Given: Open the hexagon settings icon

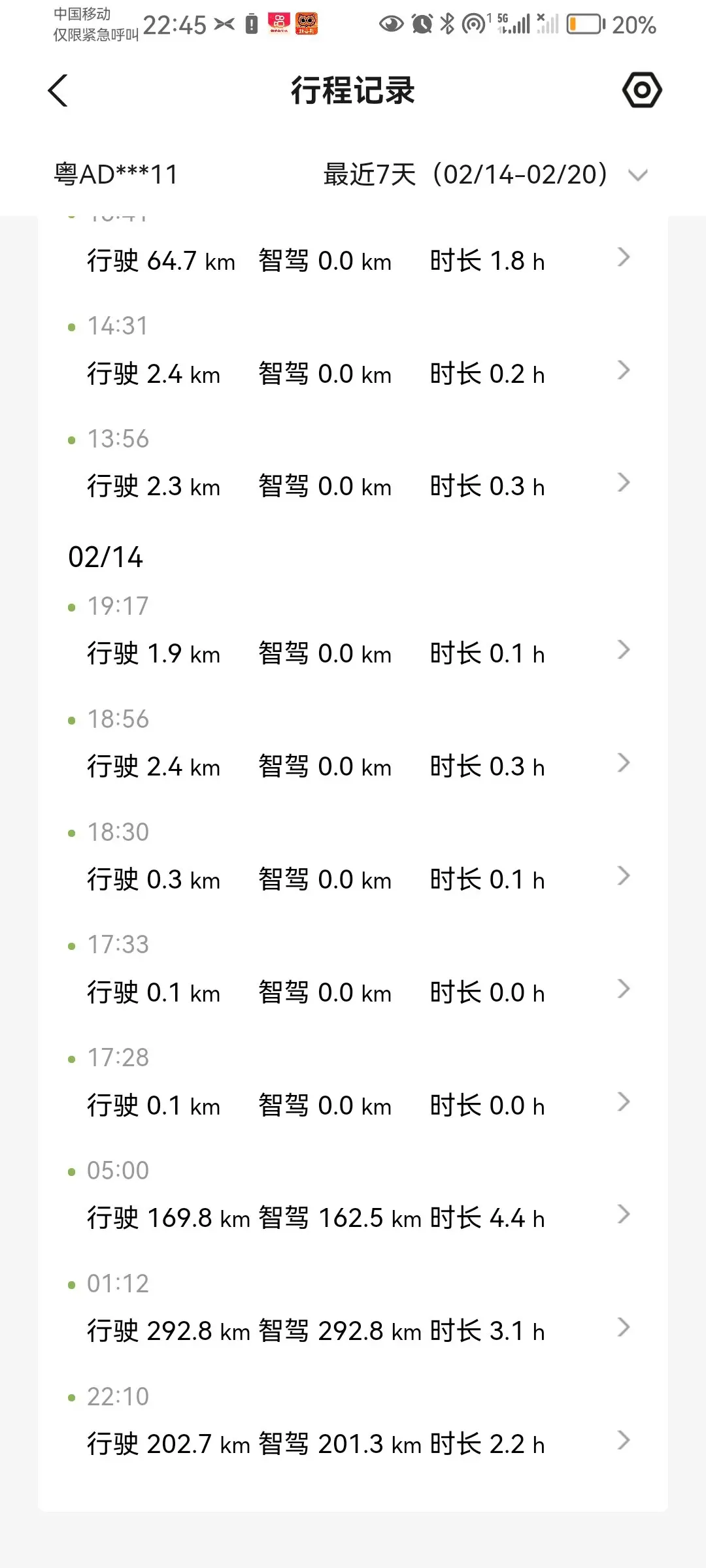Looking at the screenshot, I should tap(642, 90).
